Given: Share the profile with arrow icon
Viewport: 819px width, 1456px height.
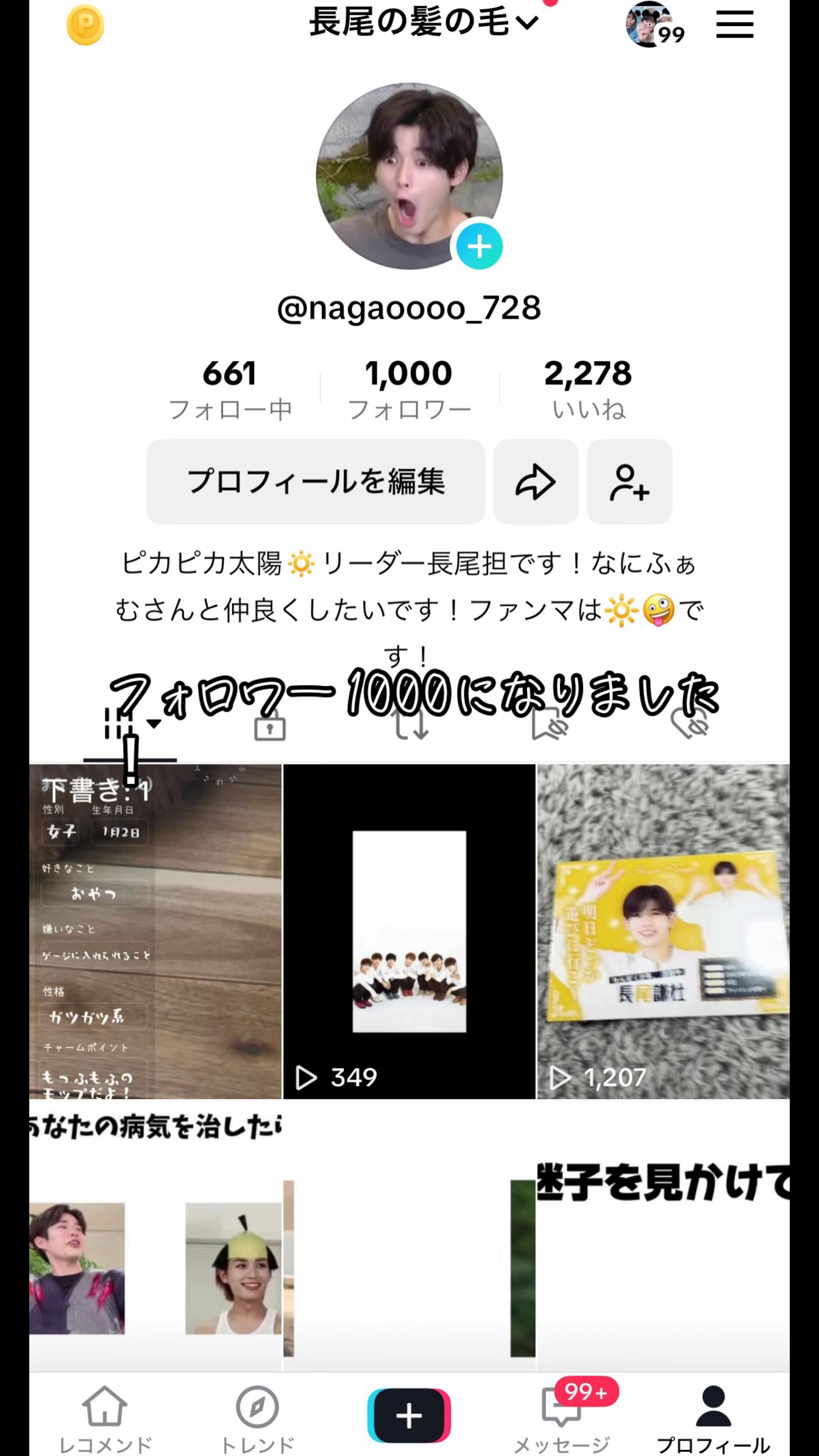Looking at the screenshot, I should click(x=536, y=481).
